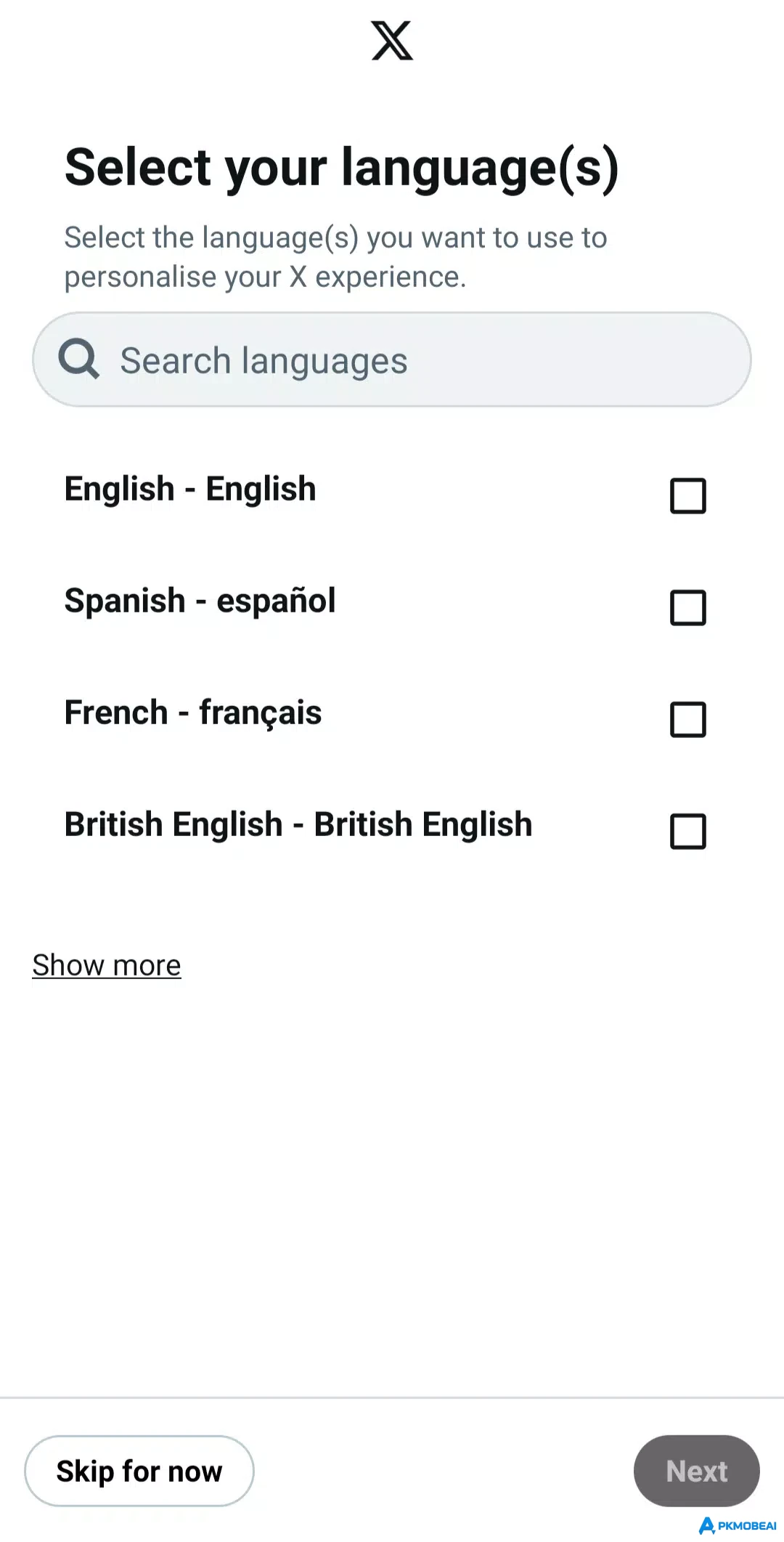The width and height of the screenshot is (784, 1542).
Task: Select the Spanish - español checkbox
Action: click(x=687, y=608)
